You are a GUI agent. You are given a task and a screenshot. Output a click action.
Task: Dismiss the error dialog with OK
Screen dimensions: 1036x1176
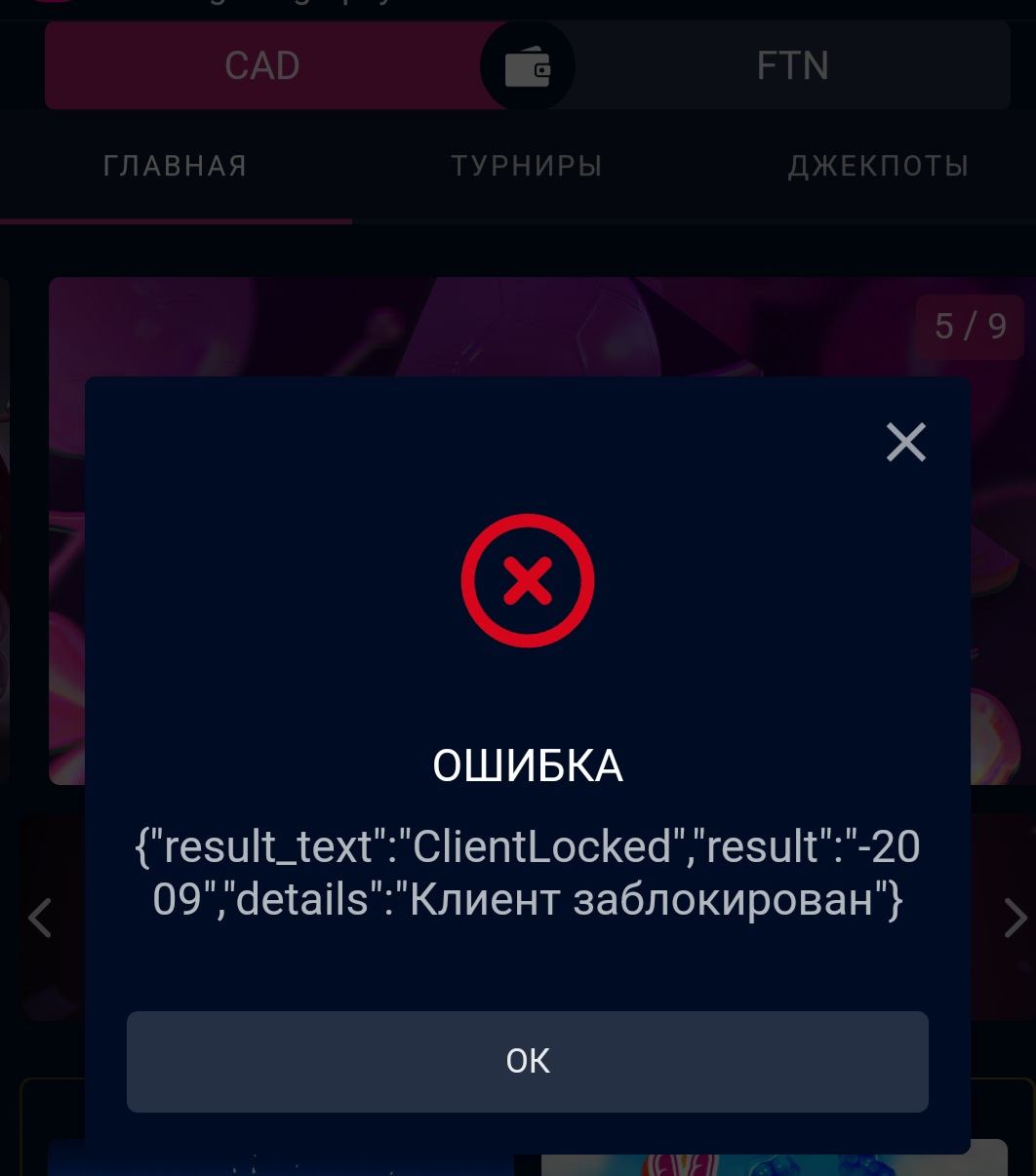(x=527, y=1061)
